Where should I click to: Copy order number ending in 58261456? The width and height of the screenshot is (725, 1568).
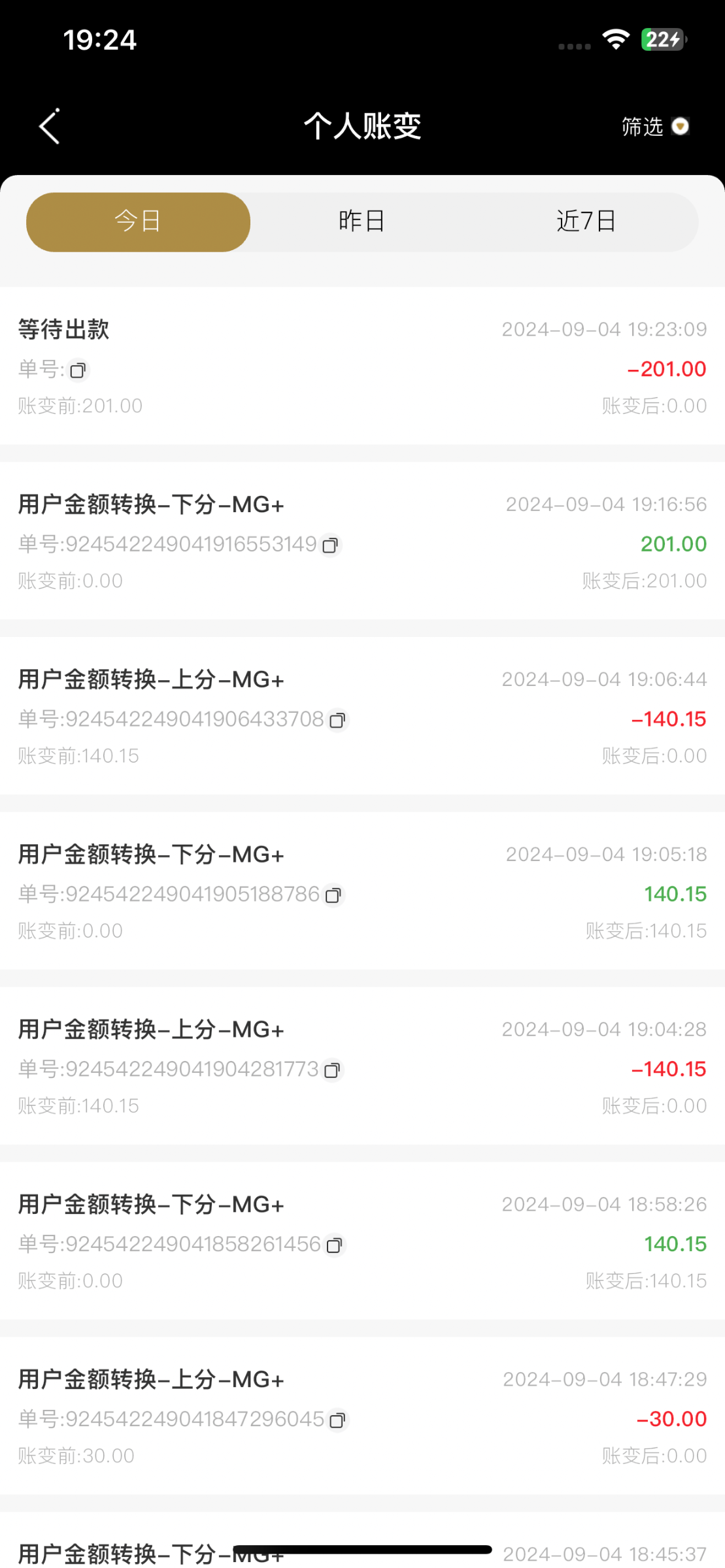coord(334,1245)
